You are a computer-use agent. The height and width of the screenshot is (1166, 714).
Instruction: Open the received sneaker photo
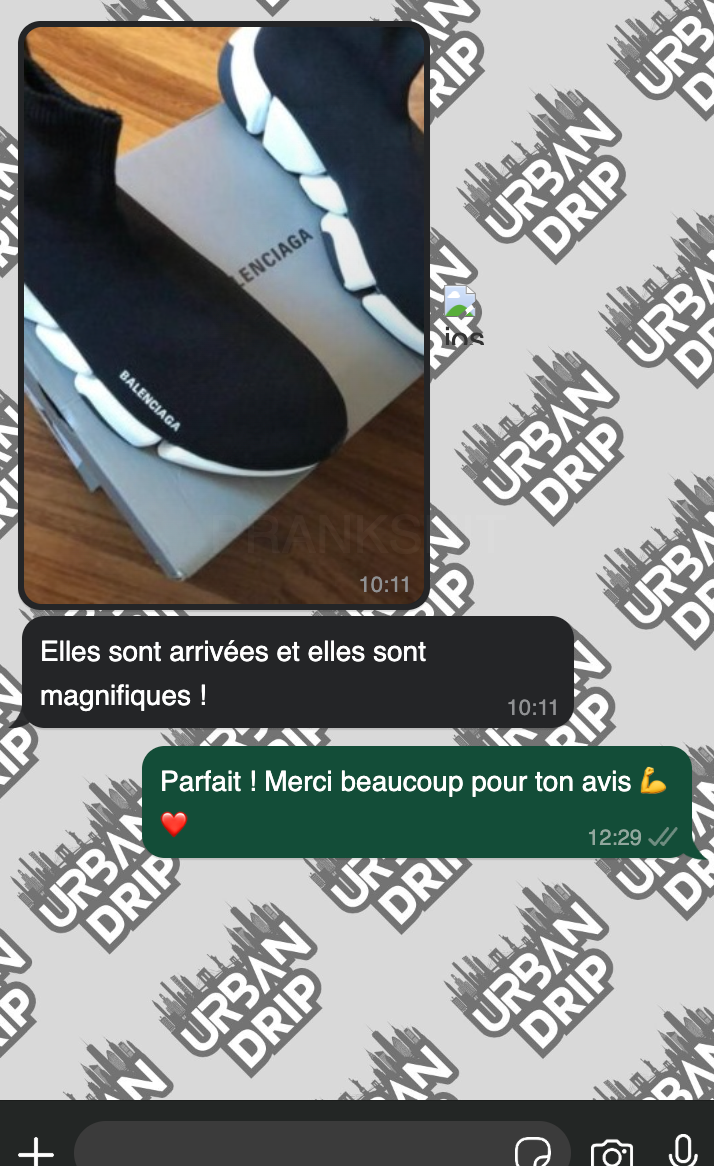tap(225, 315)
